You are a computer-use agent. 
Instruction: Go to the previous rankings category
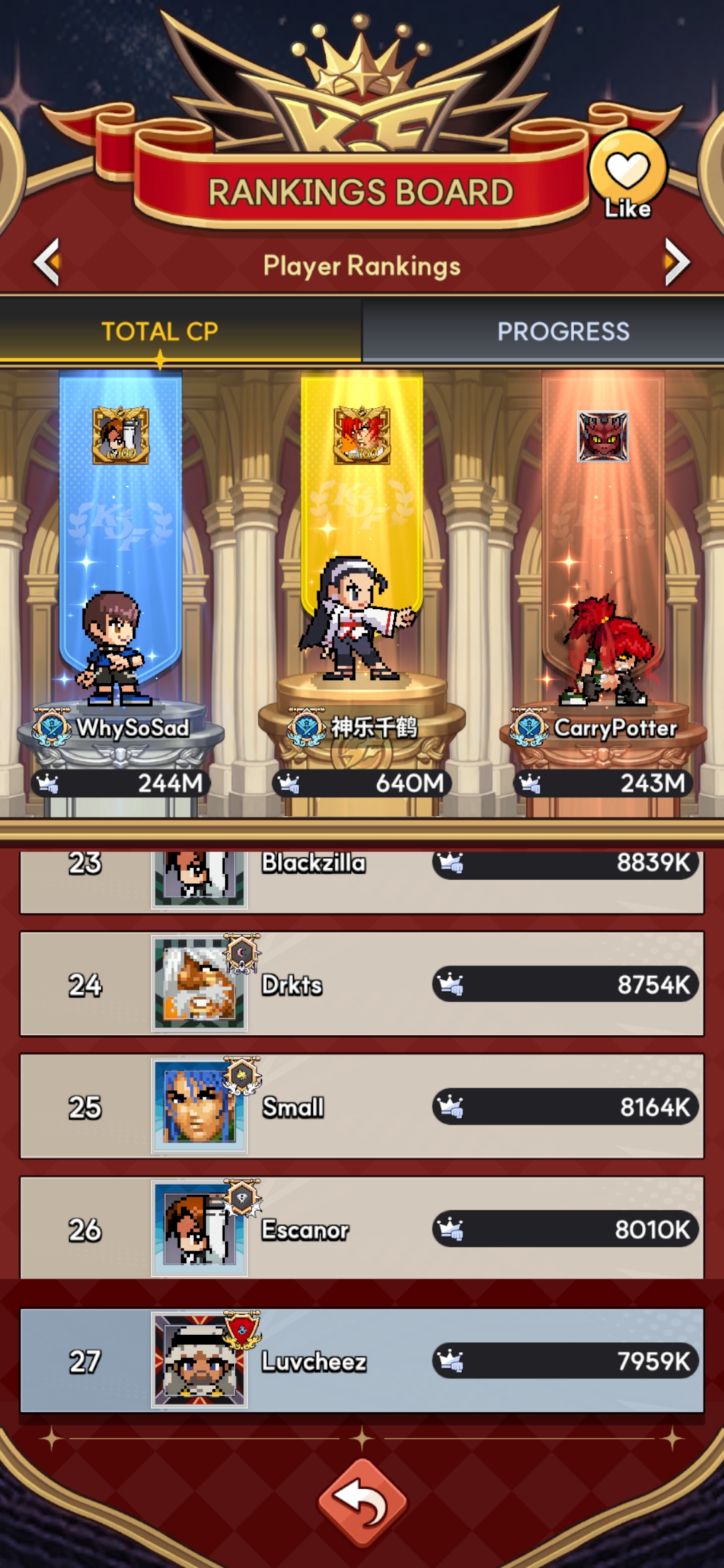pyautogui.click(x=48, y=262)
